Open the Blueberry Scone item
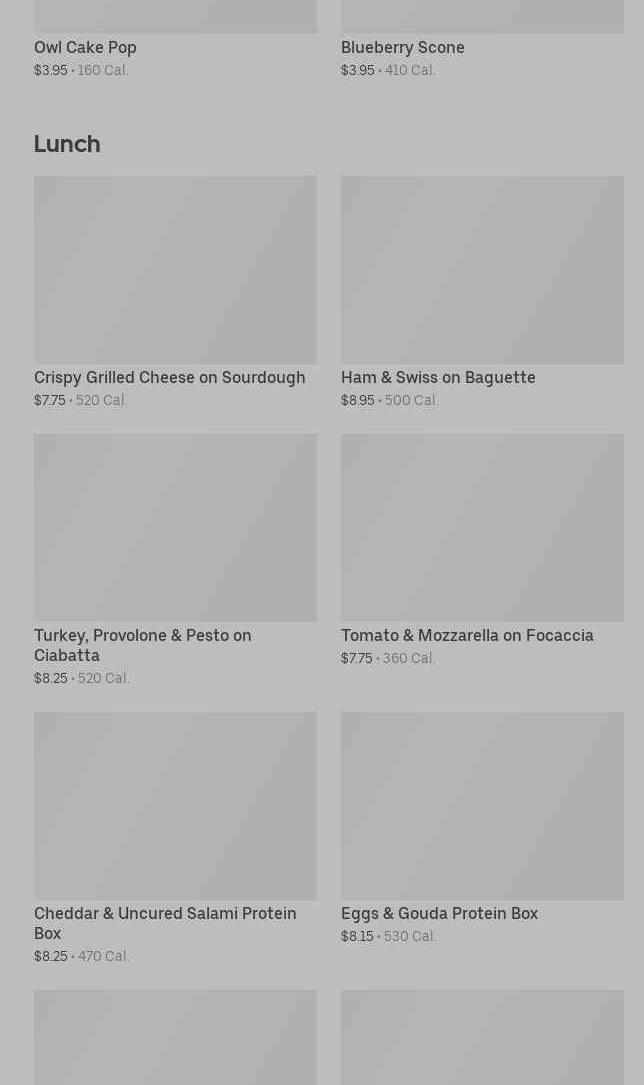 [x=402, y=47]
